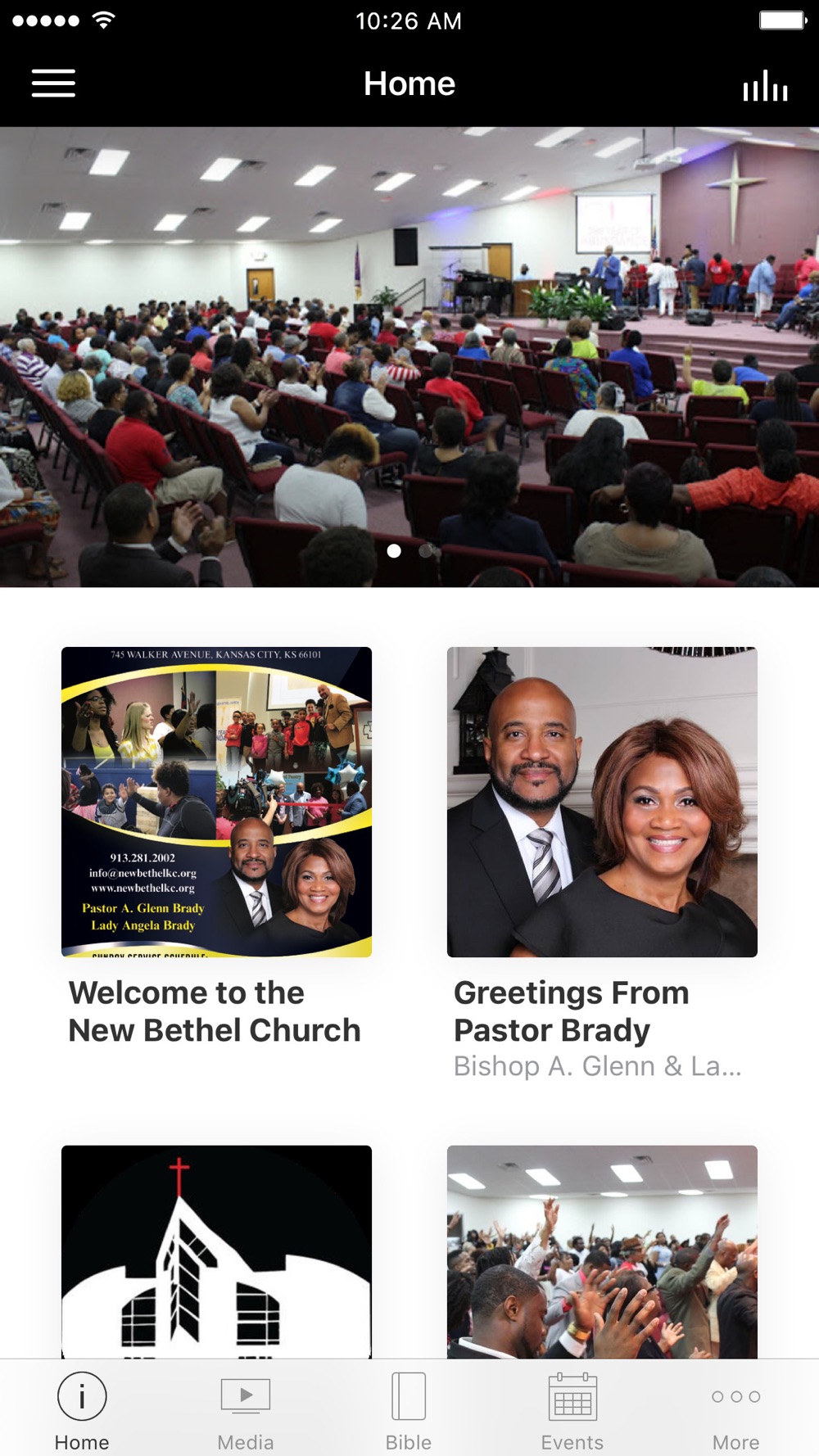Open the worship crowd raised-hands tile

(x=602, y=1251)
